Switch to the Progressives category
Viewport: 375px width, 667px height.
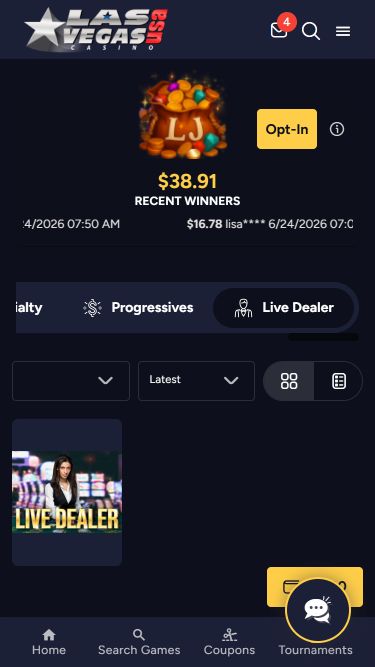[x=138, y=308]
